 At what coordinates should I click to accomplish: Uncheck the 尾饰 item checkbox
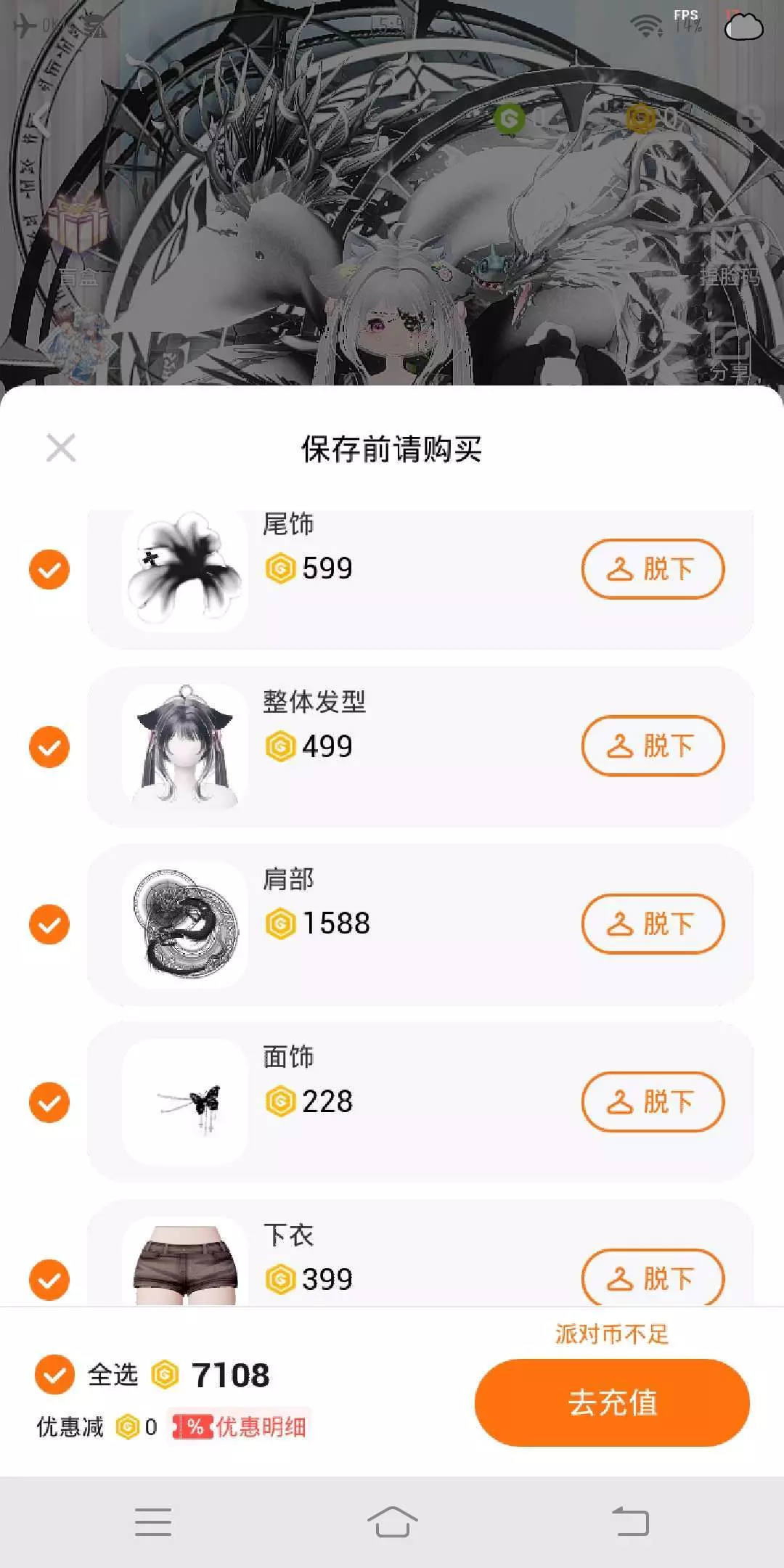coord(49,569)
